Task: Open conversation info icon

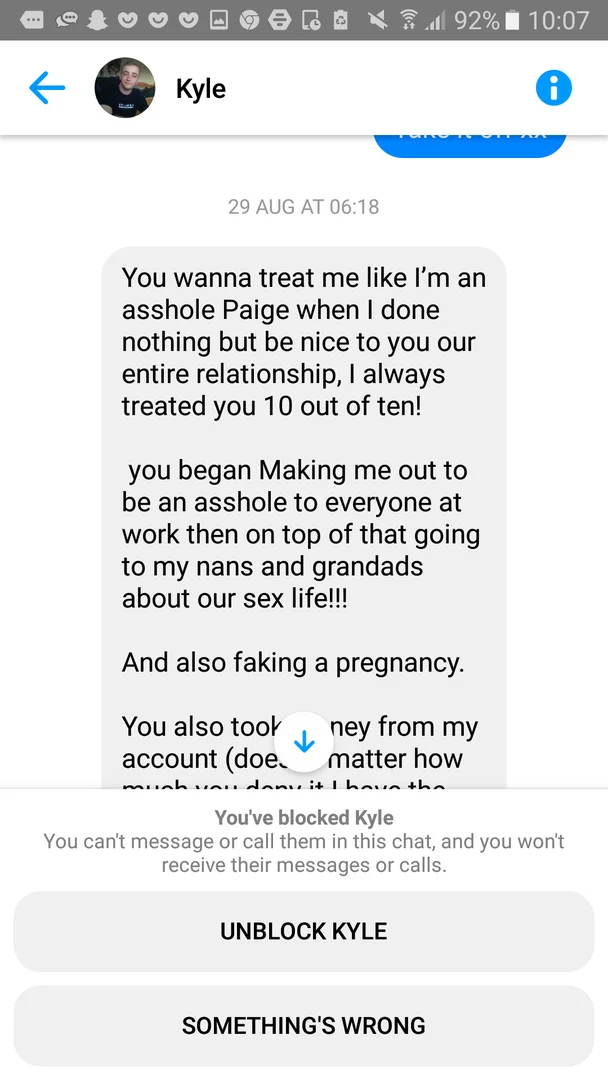Action: coord(554,88)
